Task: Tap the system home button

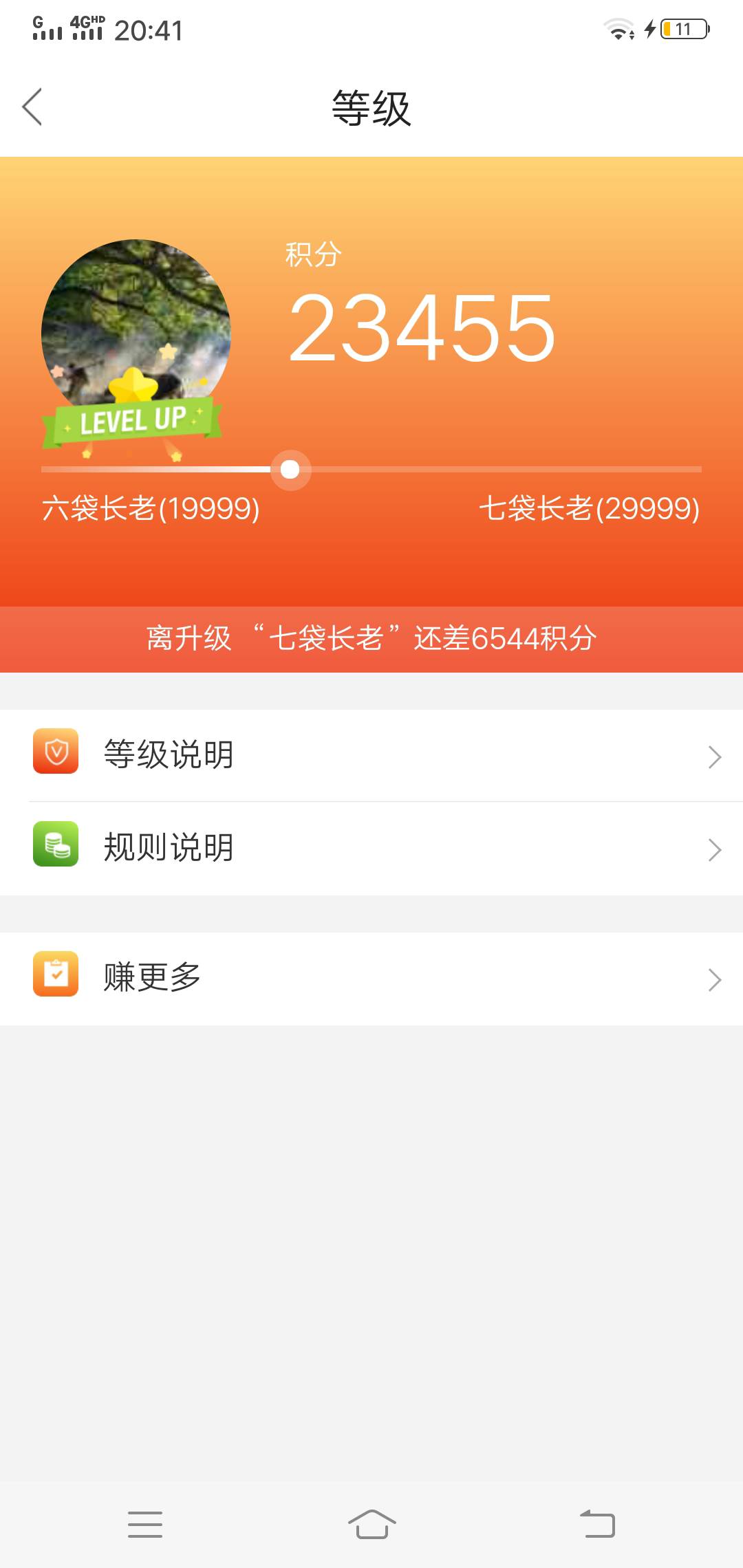Action: [x=371, y=1525]
